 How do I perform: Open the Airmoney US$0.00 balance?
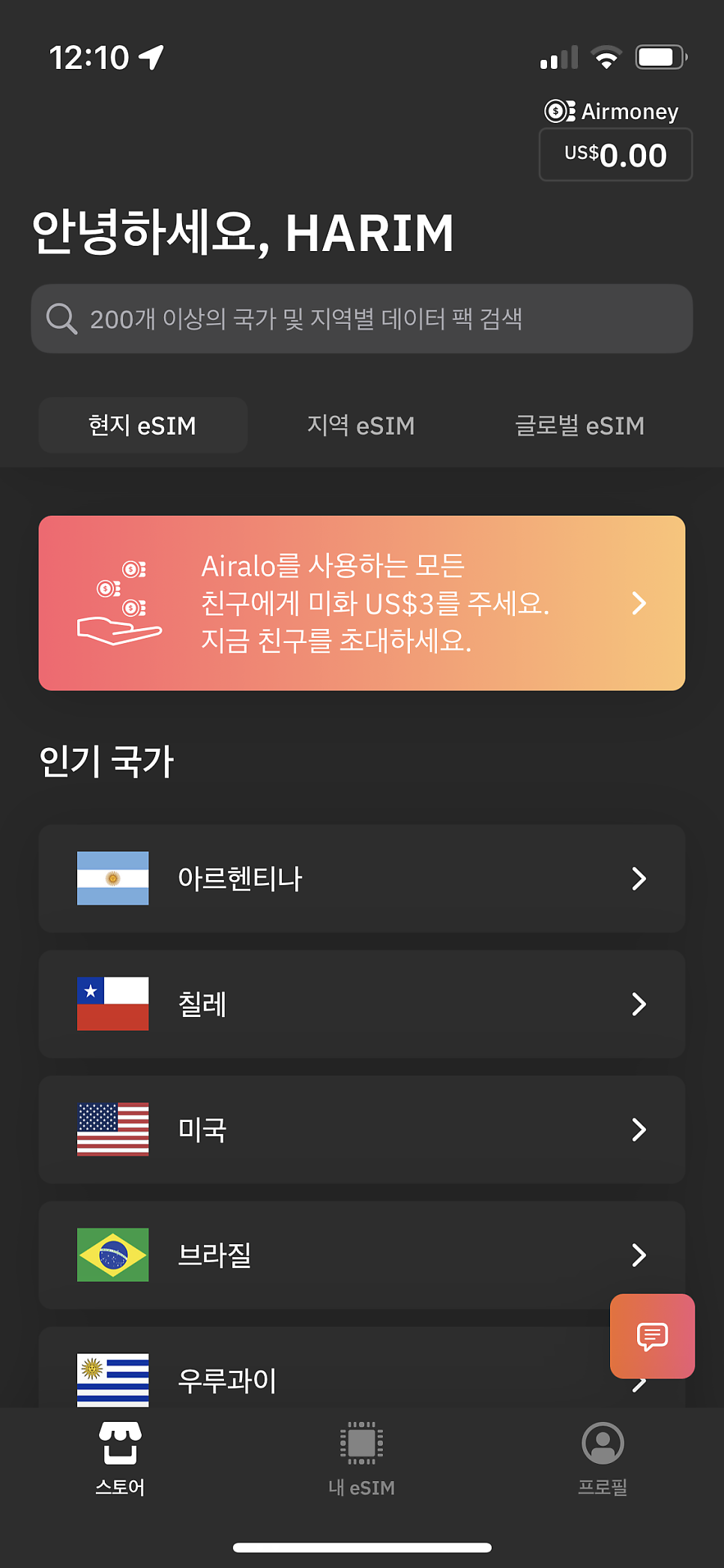(x=615, y=154)
